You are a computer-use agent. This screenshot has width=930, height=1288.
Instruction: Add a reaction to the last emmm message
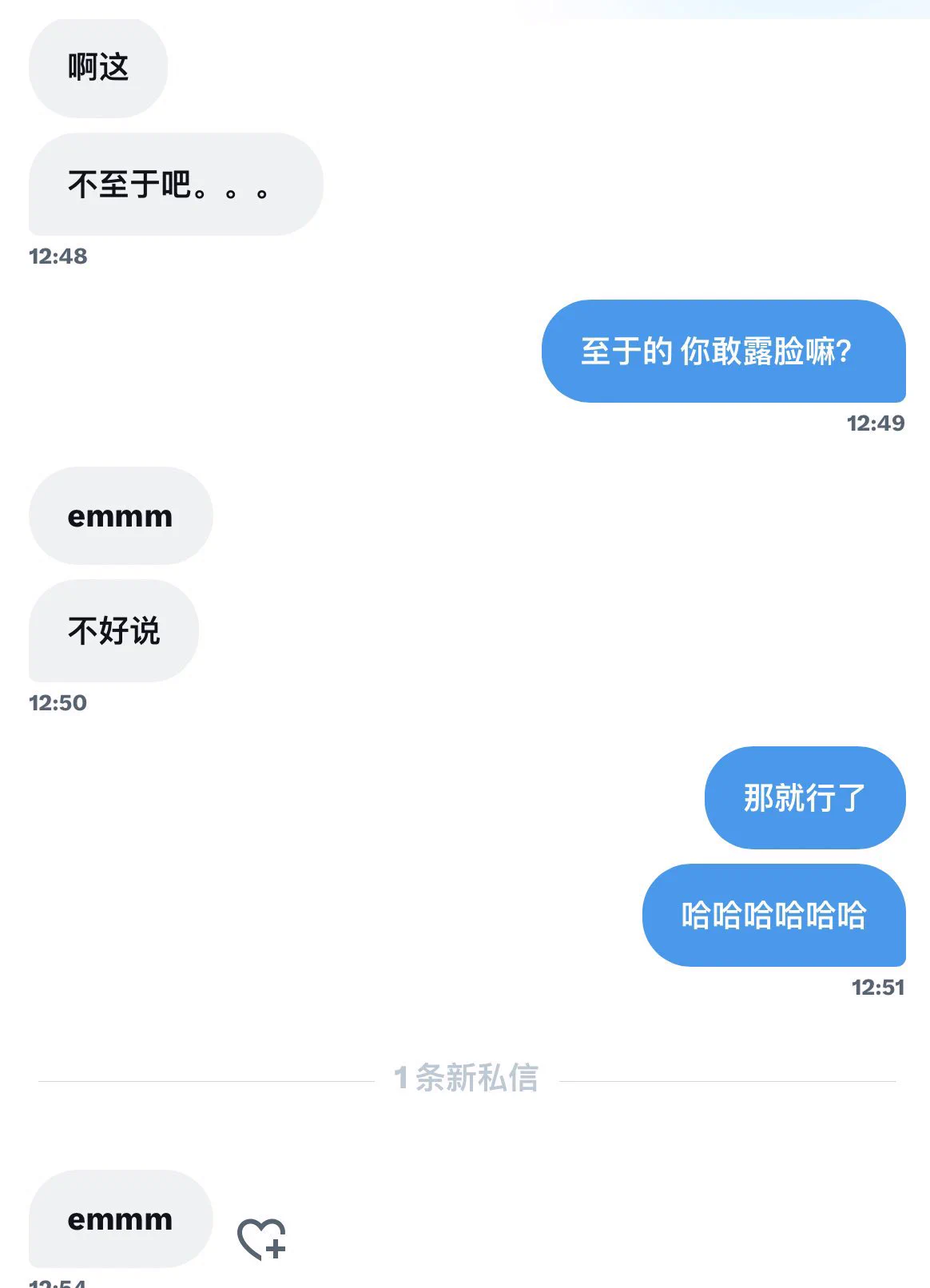tap(261, 1239)
